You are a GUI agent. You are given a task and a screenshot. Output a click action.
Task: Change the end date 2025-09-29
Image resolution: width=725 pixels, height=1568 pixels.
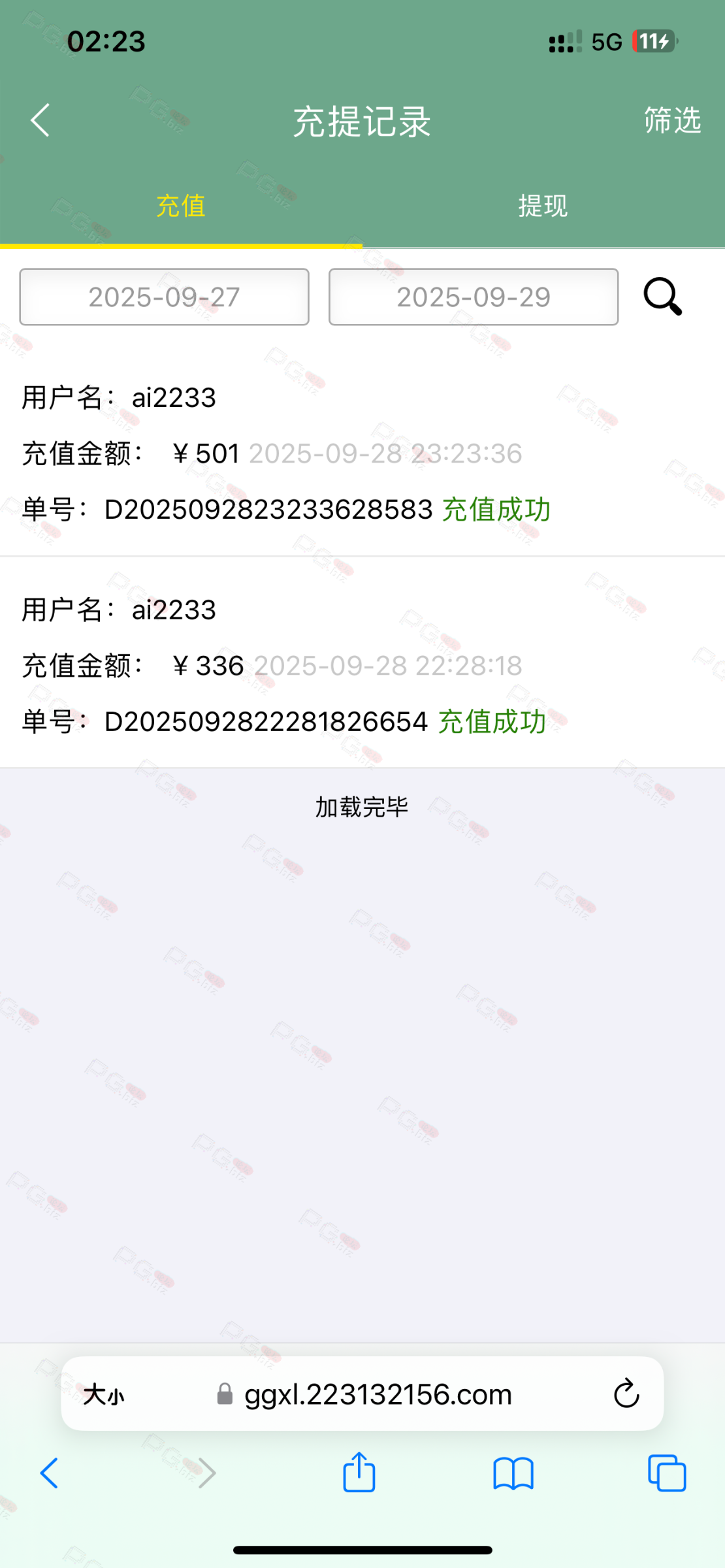474,297
